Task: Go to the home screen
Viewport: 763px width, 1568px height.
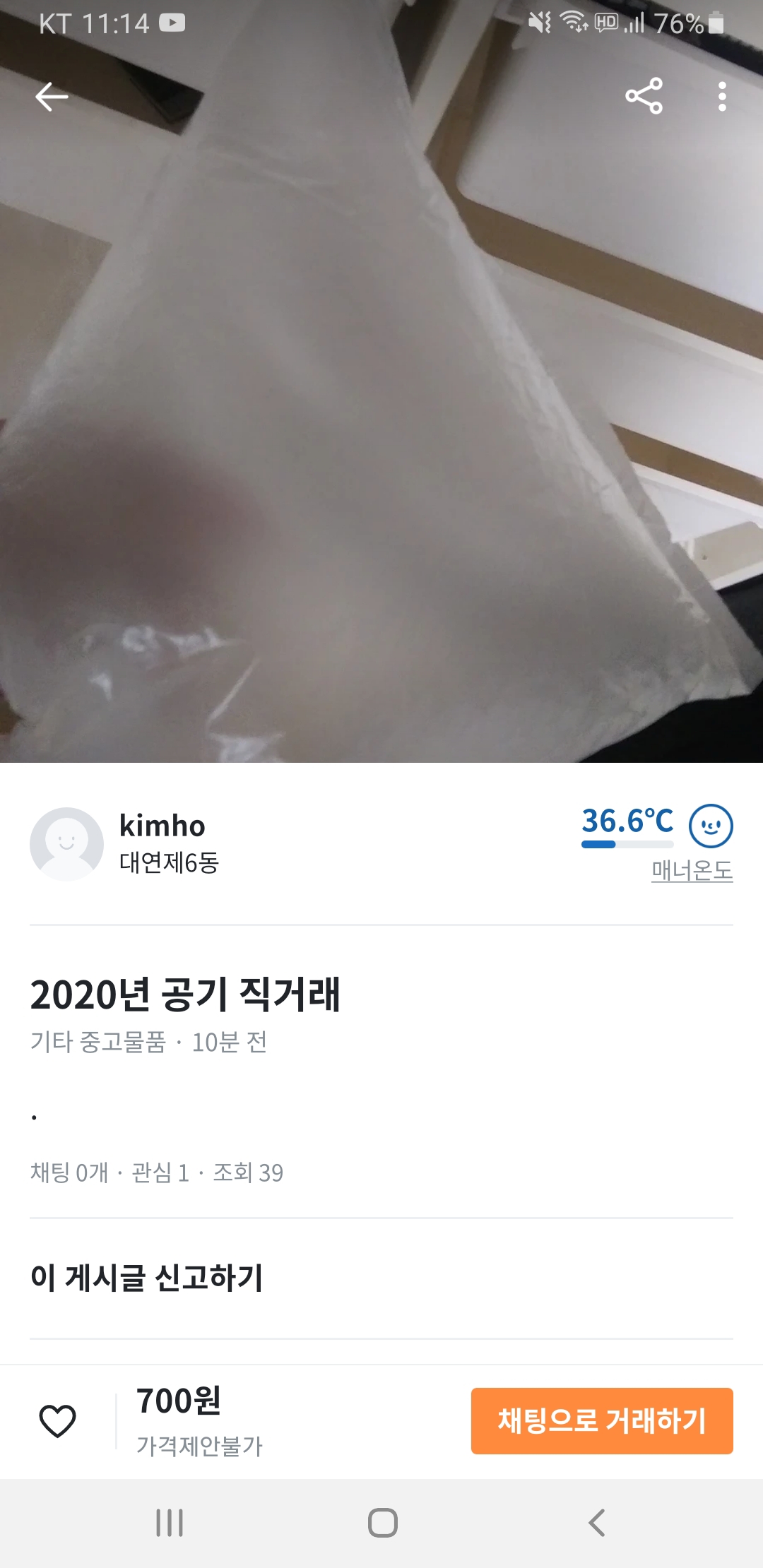Action: 382,1523
